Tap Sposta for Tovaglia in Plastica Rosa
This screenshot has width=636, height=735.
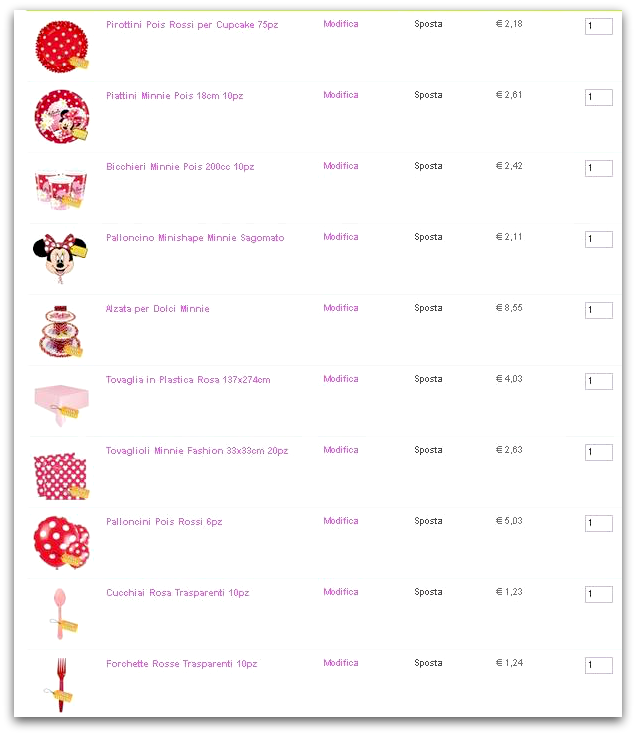pos(428,379)
